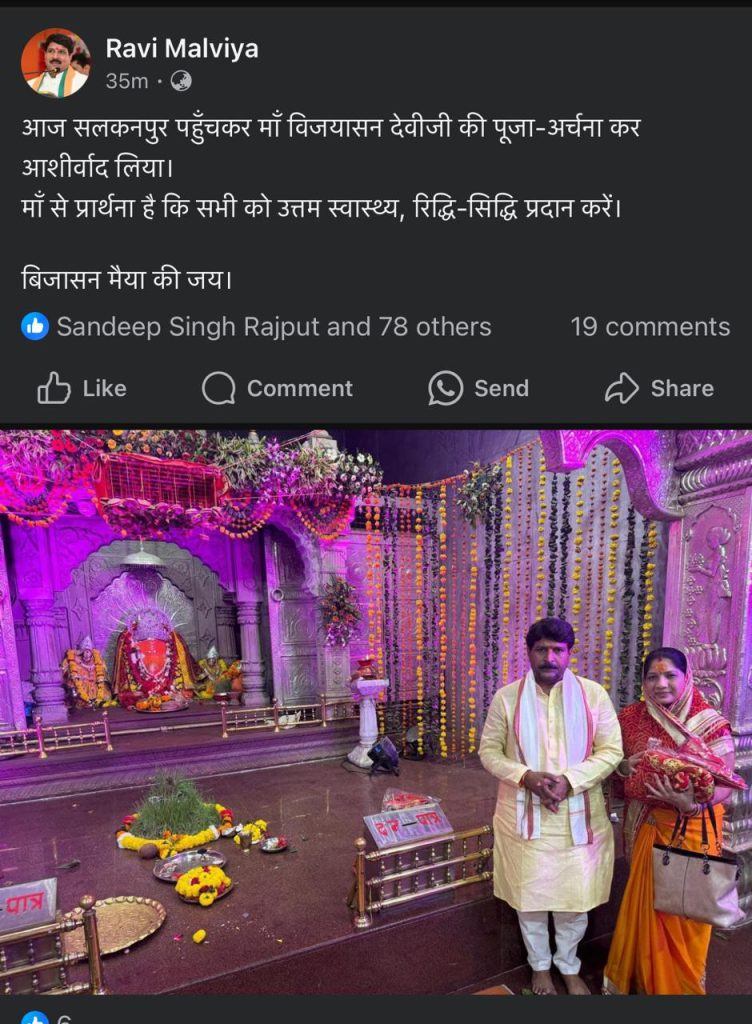Open the temple photo in the post
Viewport: 752px width, 1024px height.
[376, 710]
